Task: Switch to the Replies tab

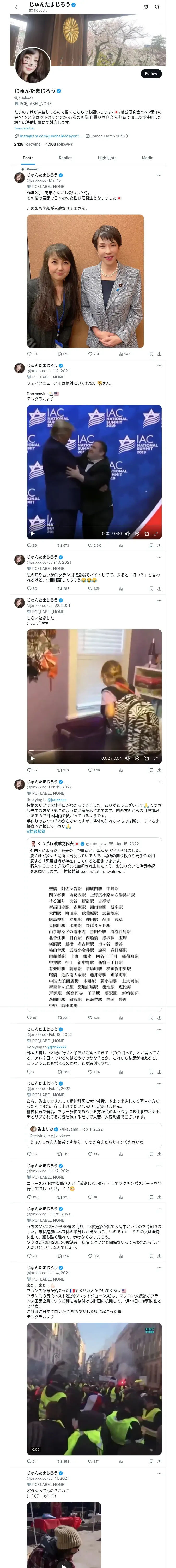Action: click(65, 158)
